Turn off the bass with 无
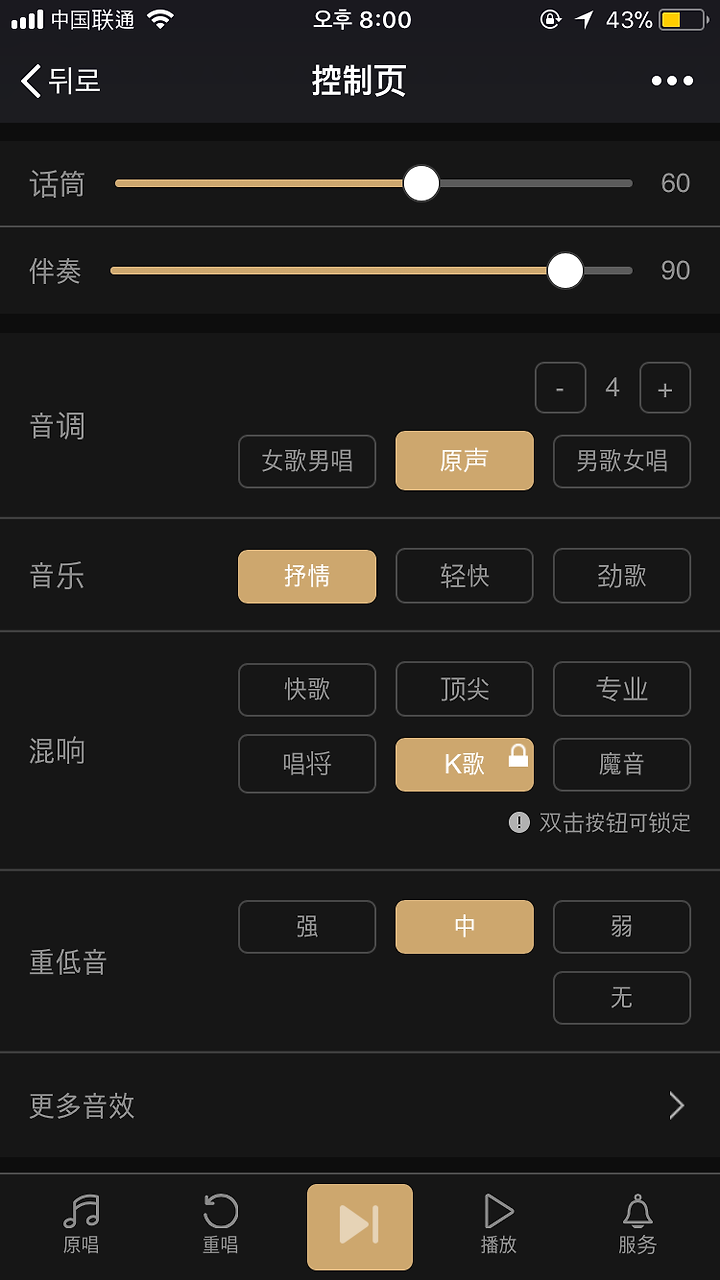The height and width of the screenshot is (1280, 720). pyautogui.click(x=622, y=998)
